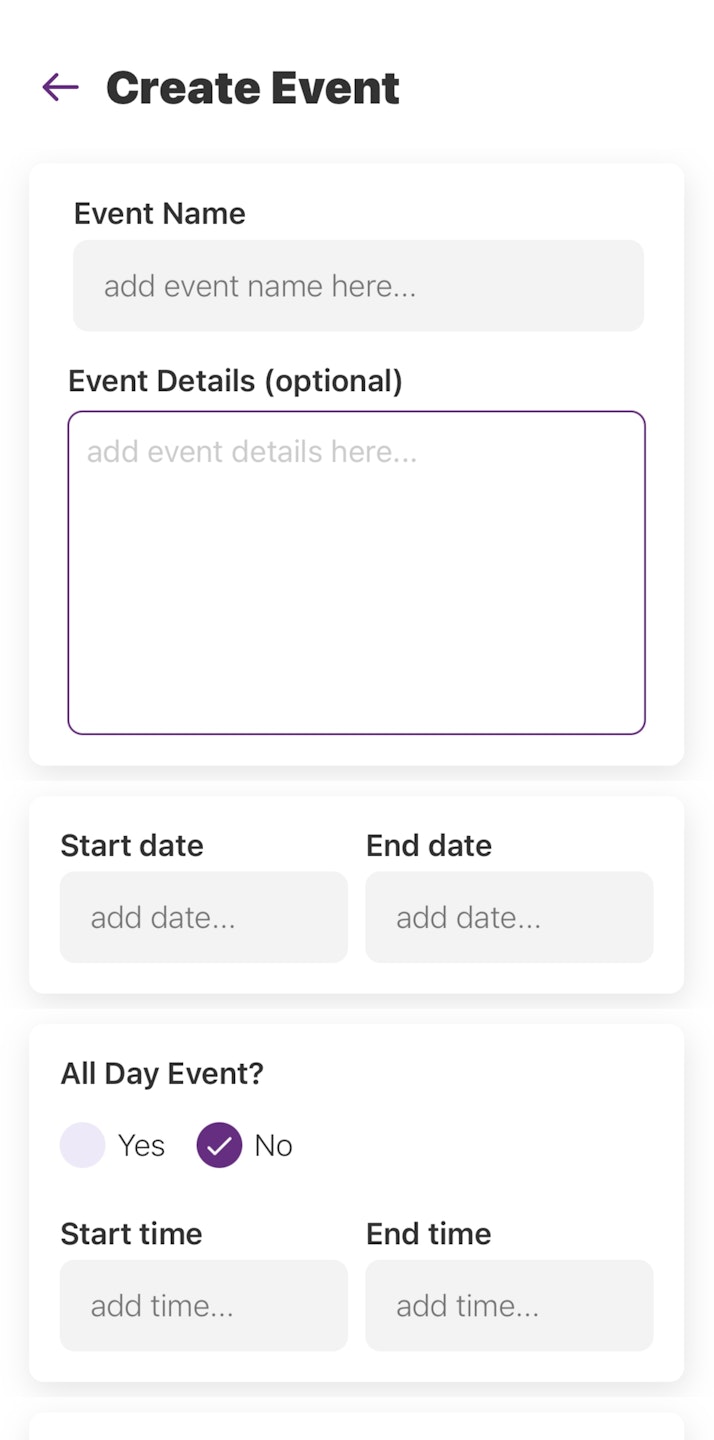
Task: Select No for All Day Event
Action: click(219, 1145)
